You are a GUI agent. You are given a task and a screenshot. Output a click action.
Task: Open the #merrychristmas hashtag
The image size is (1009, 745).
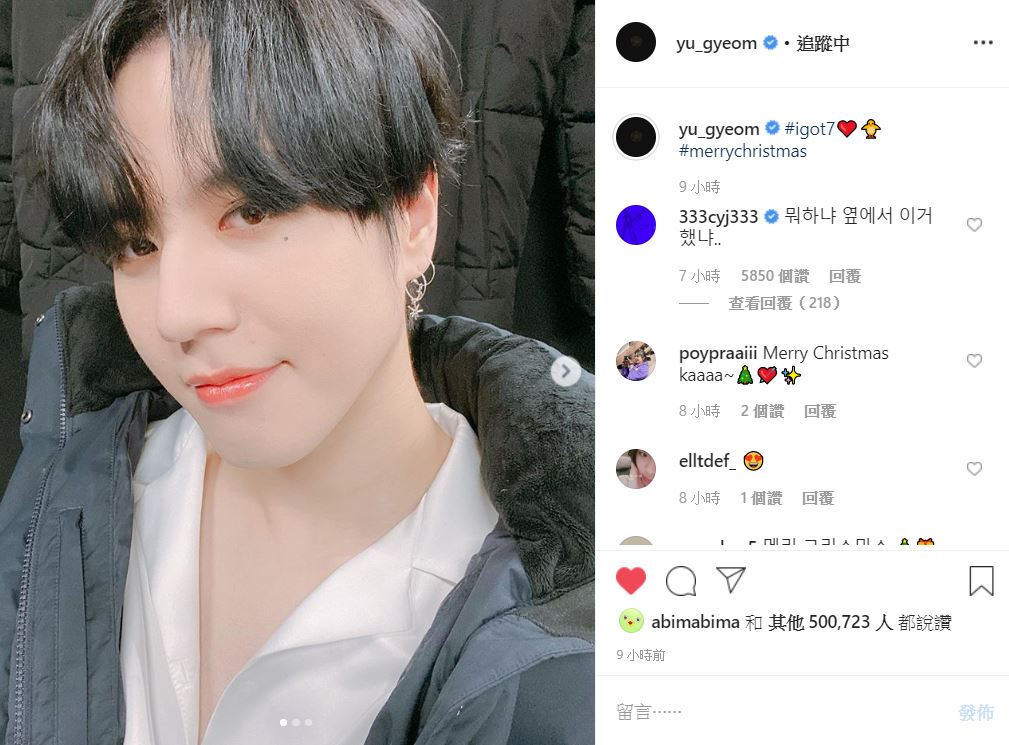(742, 151)
